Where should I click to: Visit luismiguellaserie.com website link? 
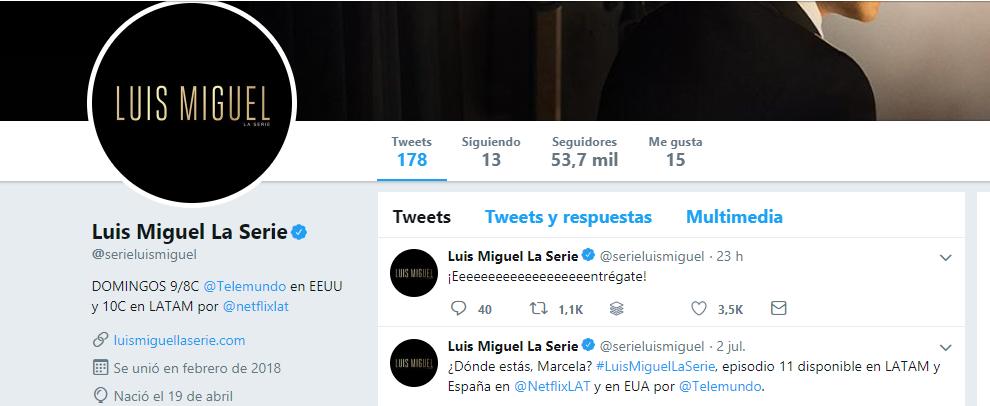179,340
